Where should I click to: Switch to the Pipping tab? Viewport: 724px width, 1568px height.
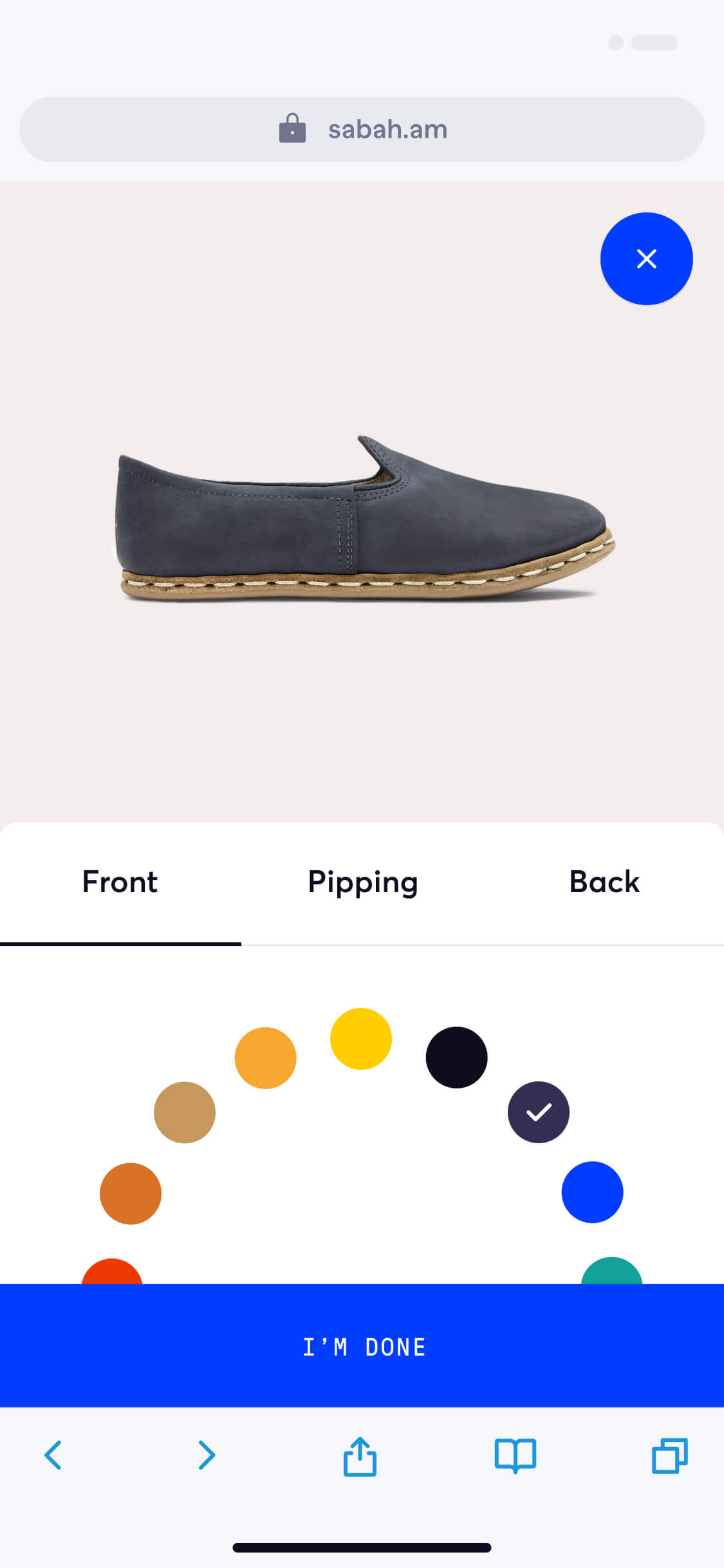click(362, 882)
